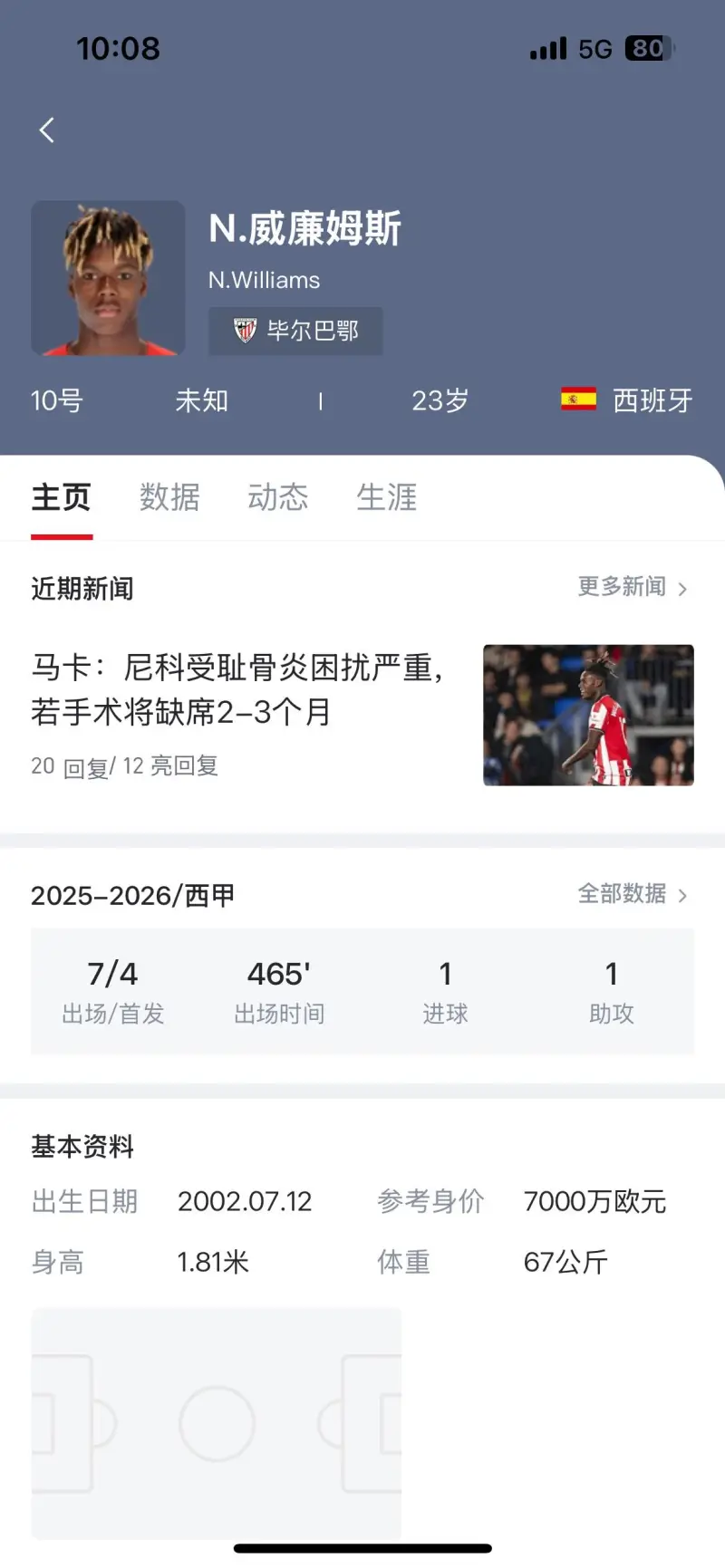Read the 马卡 news about 尼科's injury

(x=237, y=690)
